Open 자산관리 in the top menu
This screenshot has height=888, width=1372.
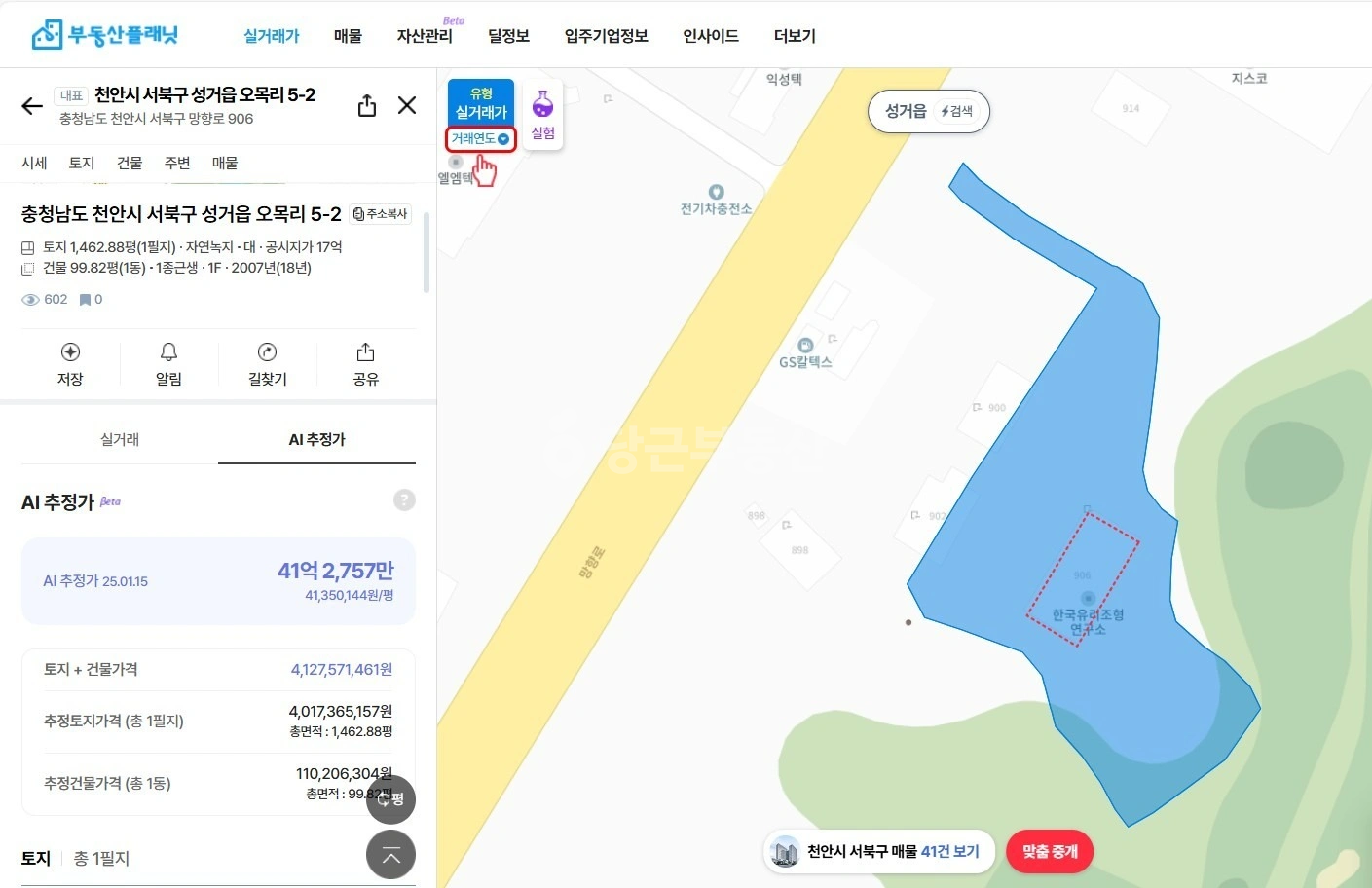425,36
